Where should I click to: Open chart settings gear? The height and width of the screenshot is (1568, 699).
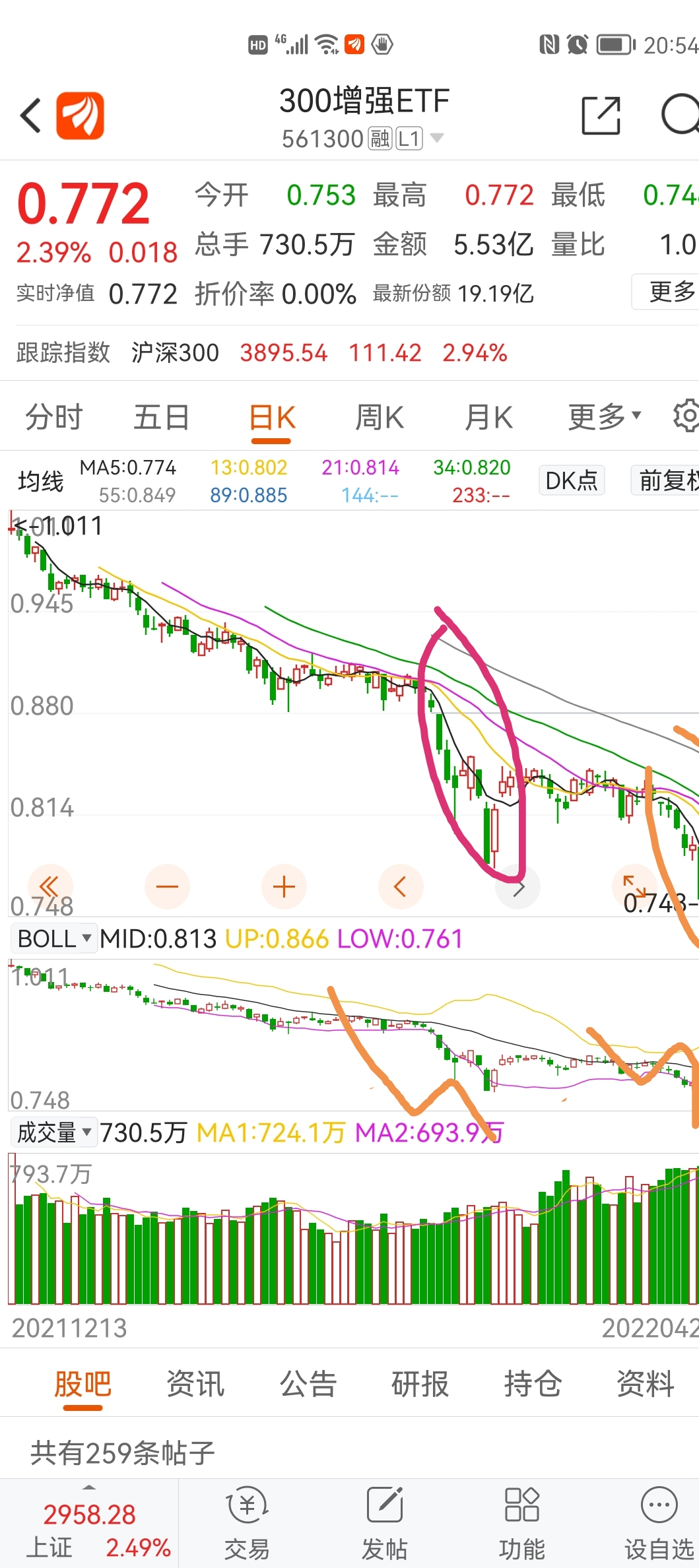click(x=686, y=416)
